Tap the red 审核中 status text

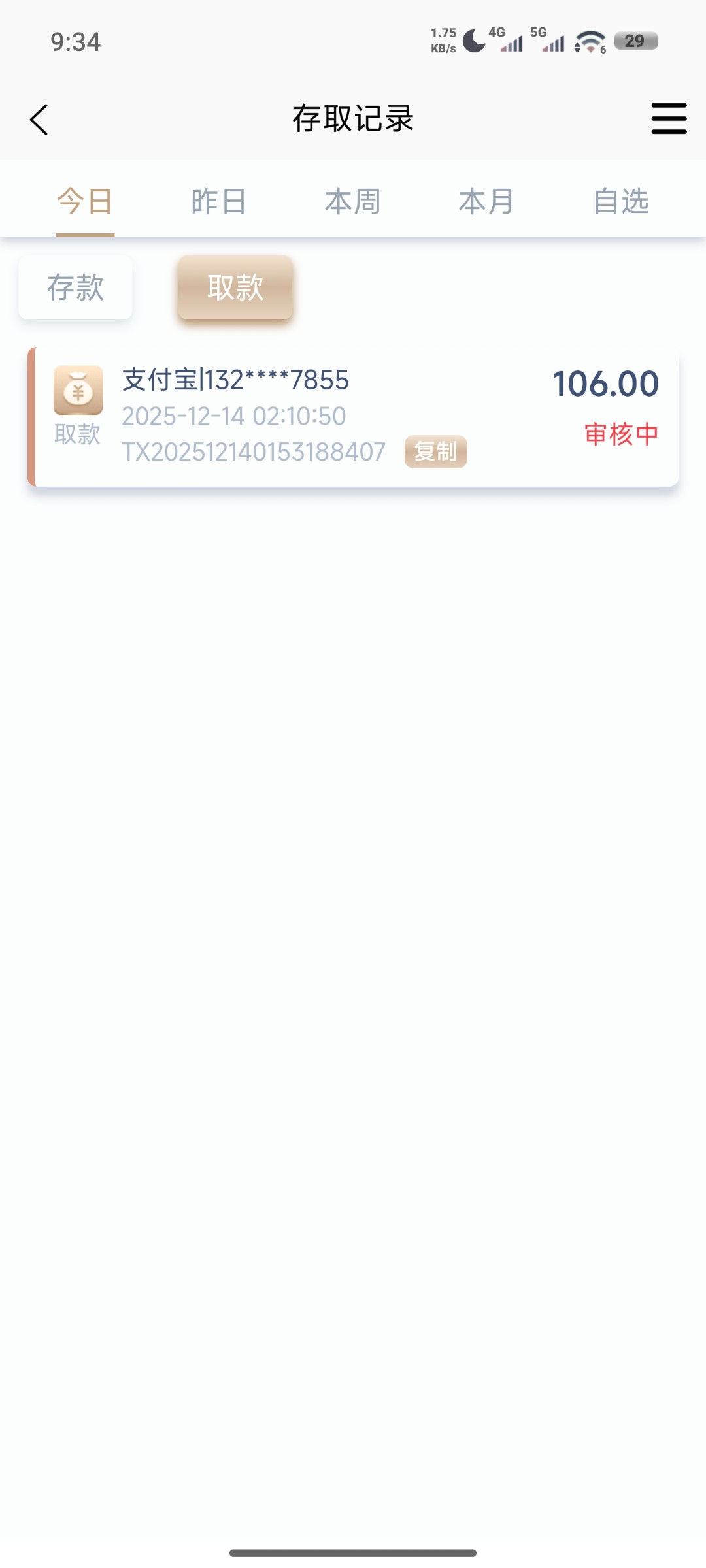621,433
